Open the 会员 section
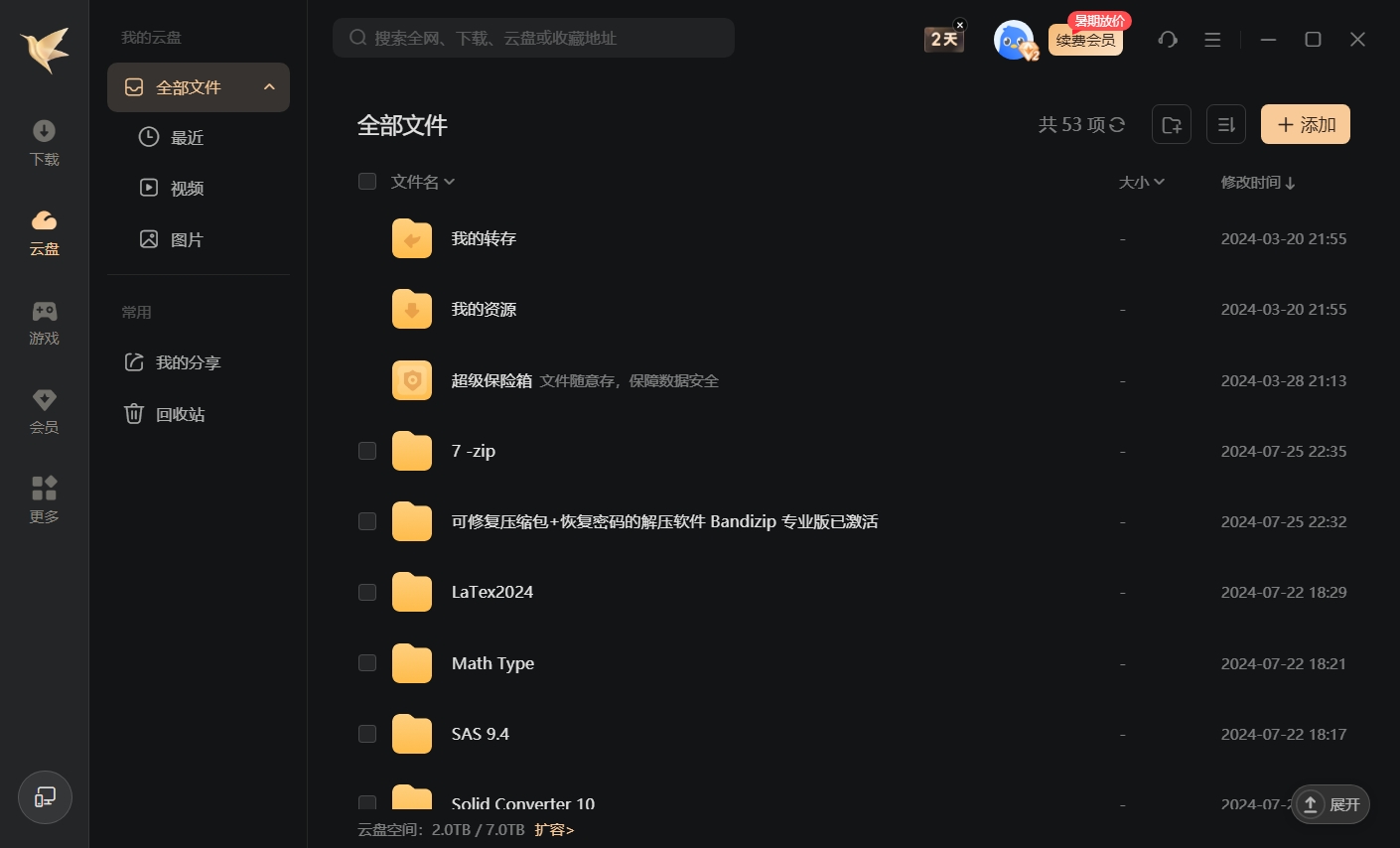Viewport: 1400px width, 848px height. [x=44, y=411]
